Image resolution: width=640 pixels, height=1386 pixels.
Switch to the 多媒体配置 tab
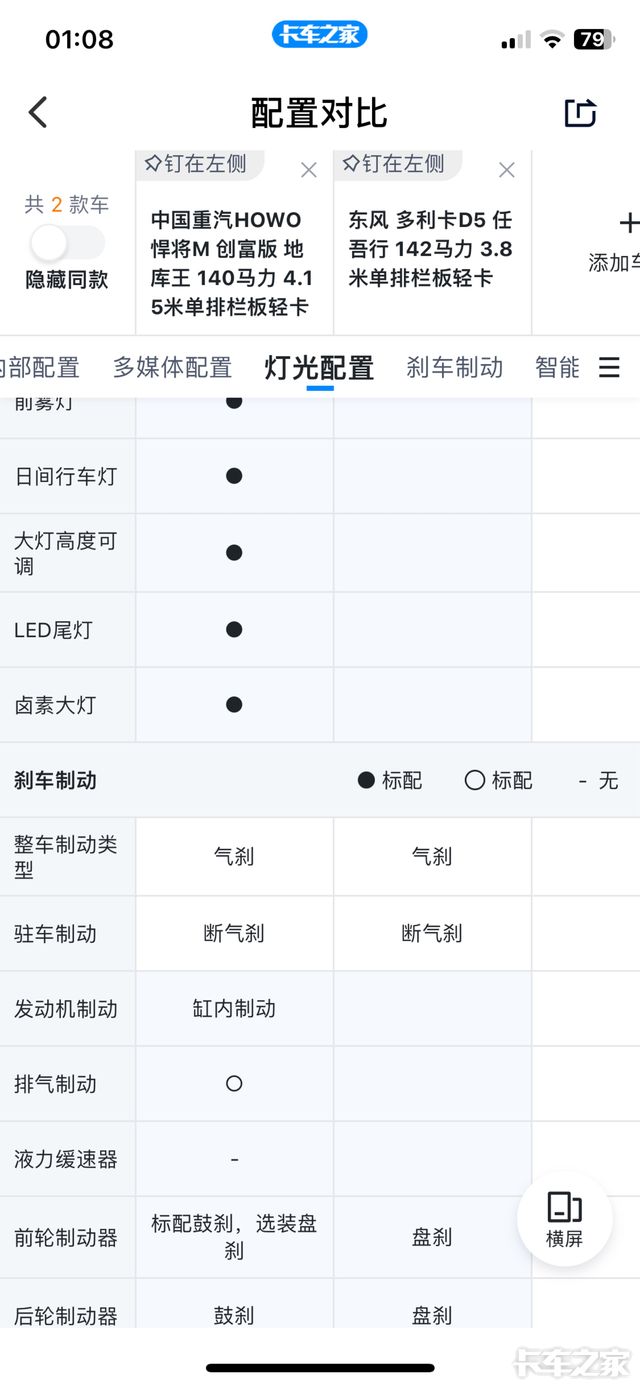[172, 368]
